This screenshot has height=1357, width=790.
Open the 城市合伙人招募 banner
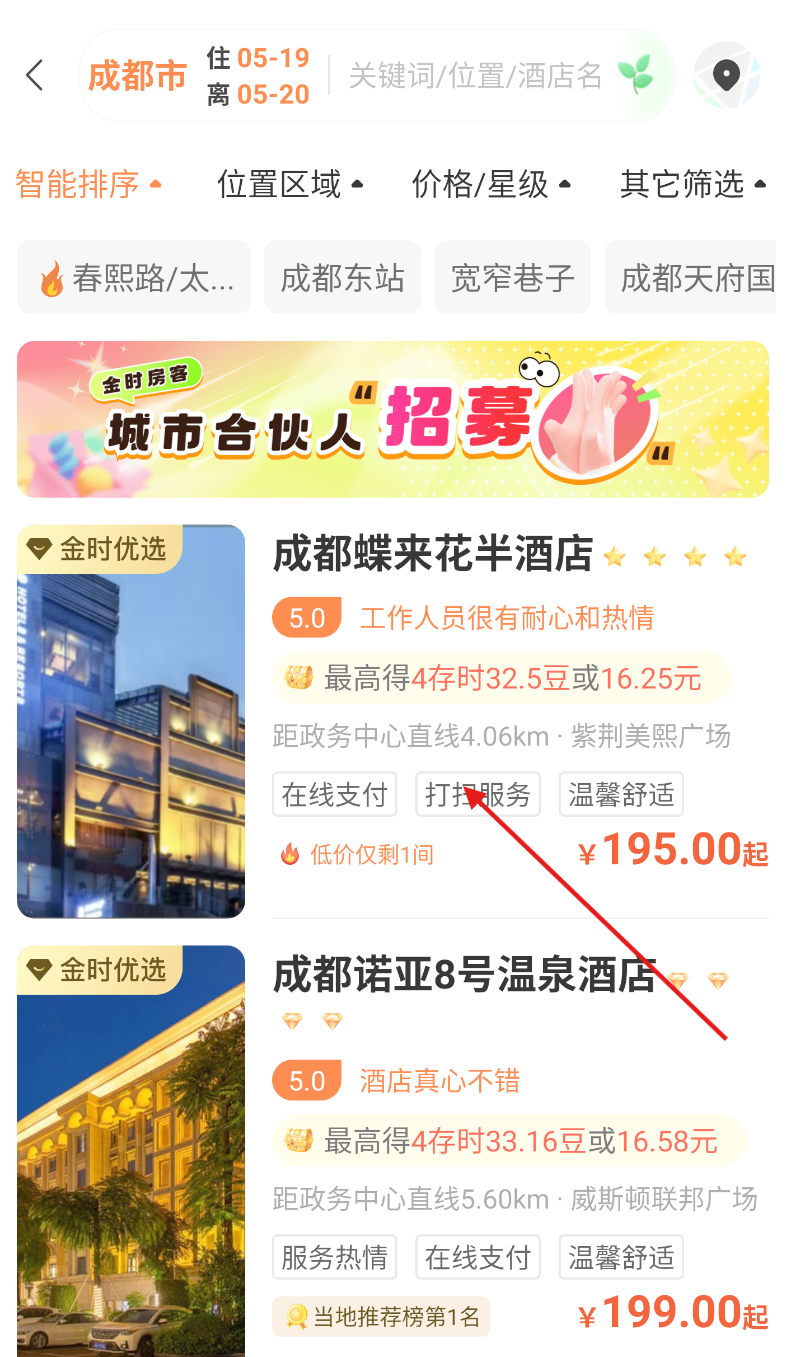coord(393,419)
